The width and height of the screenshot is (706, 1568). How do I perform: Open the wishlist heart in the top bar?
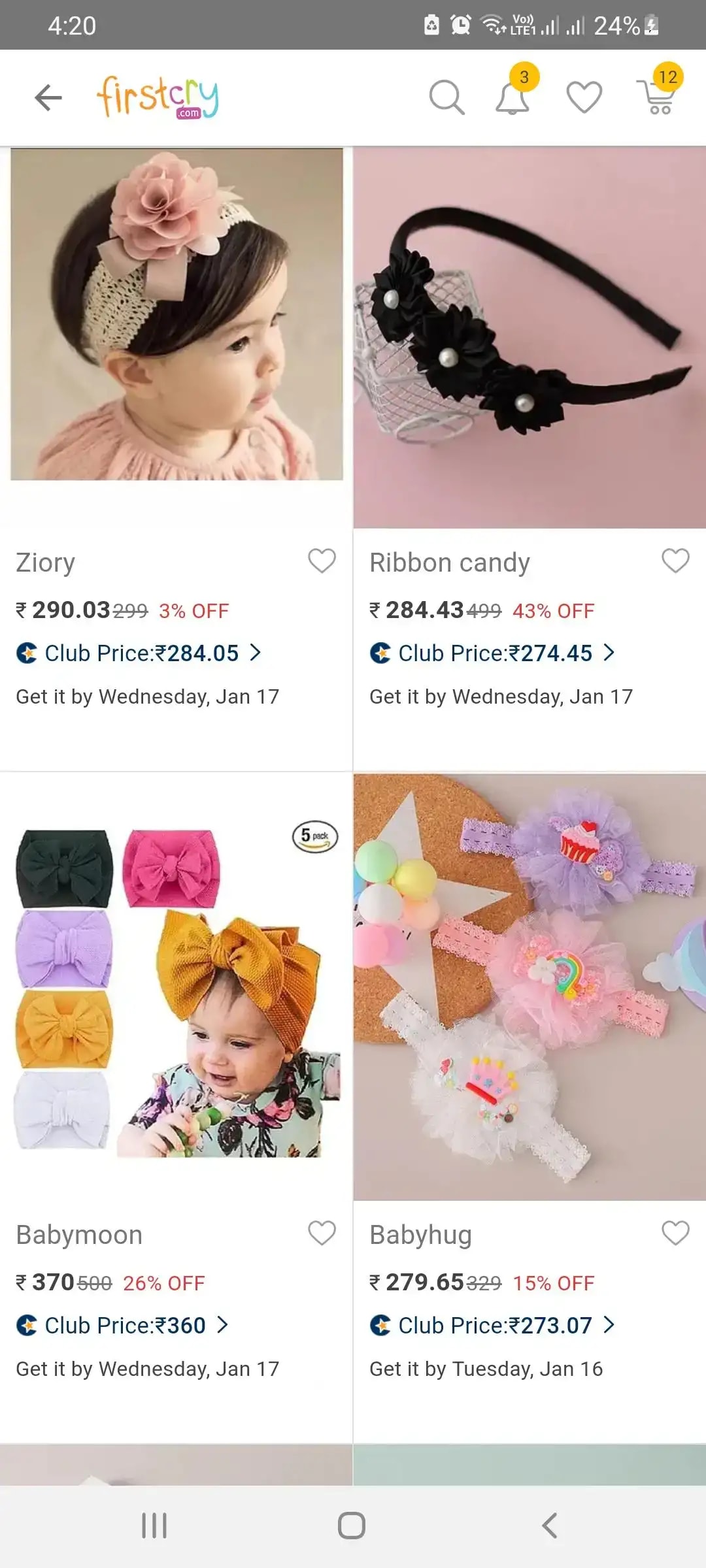584,98
